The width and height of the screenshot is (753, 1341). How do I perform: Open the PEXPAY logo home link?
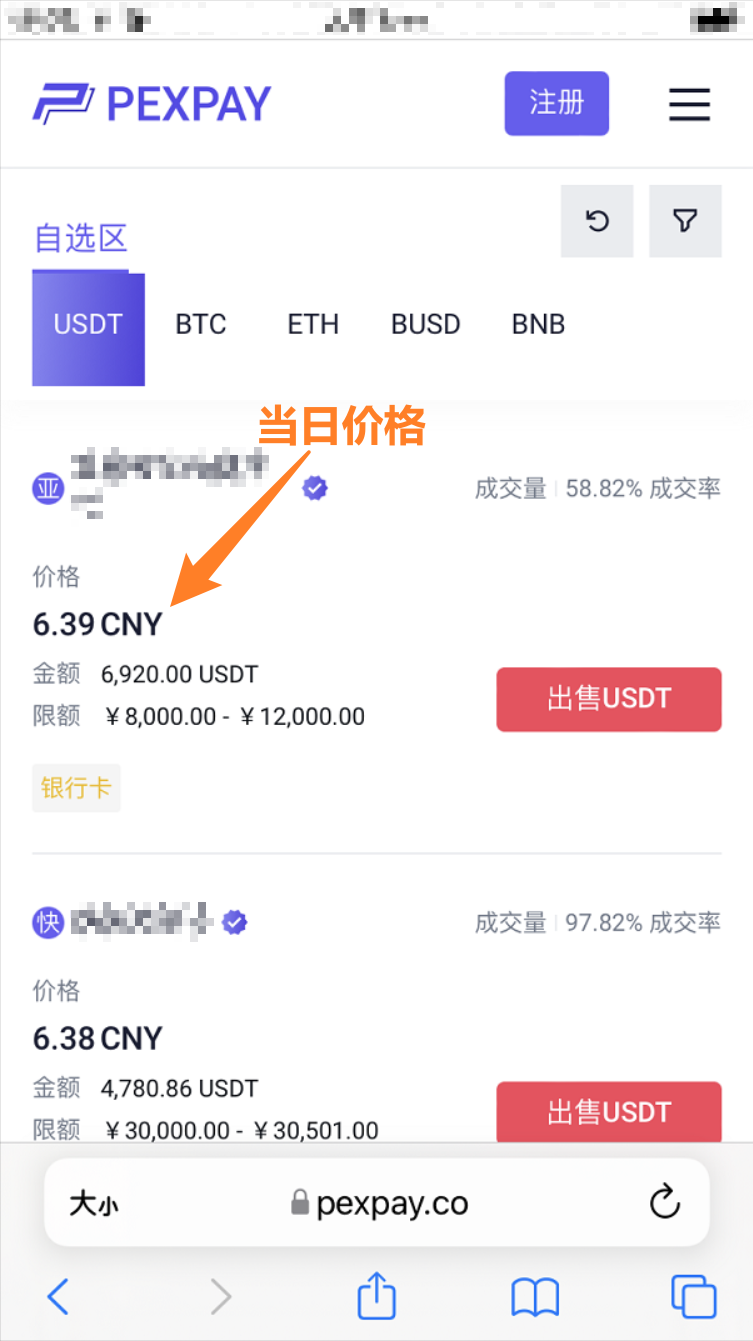152,104
